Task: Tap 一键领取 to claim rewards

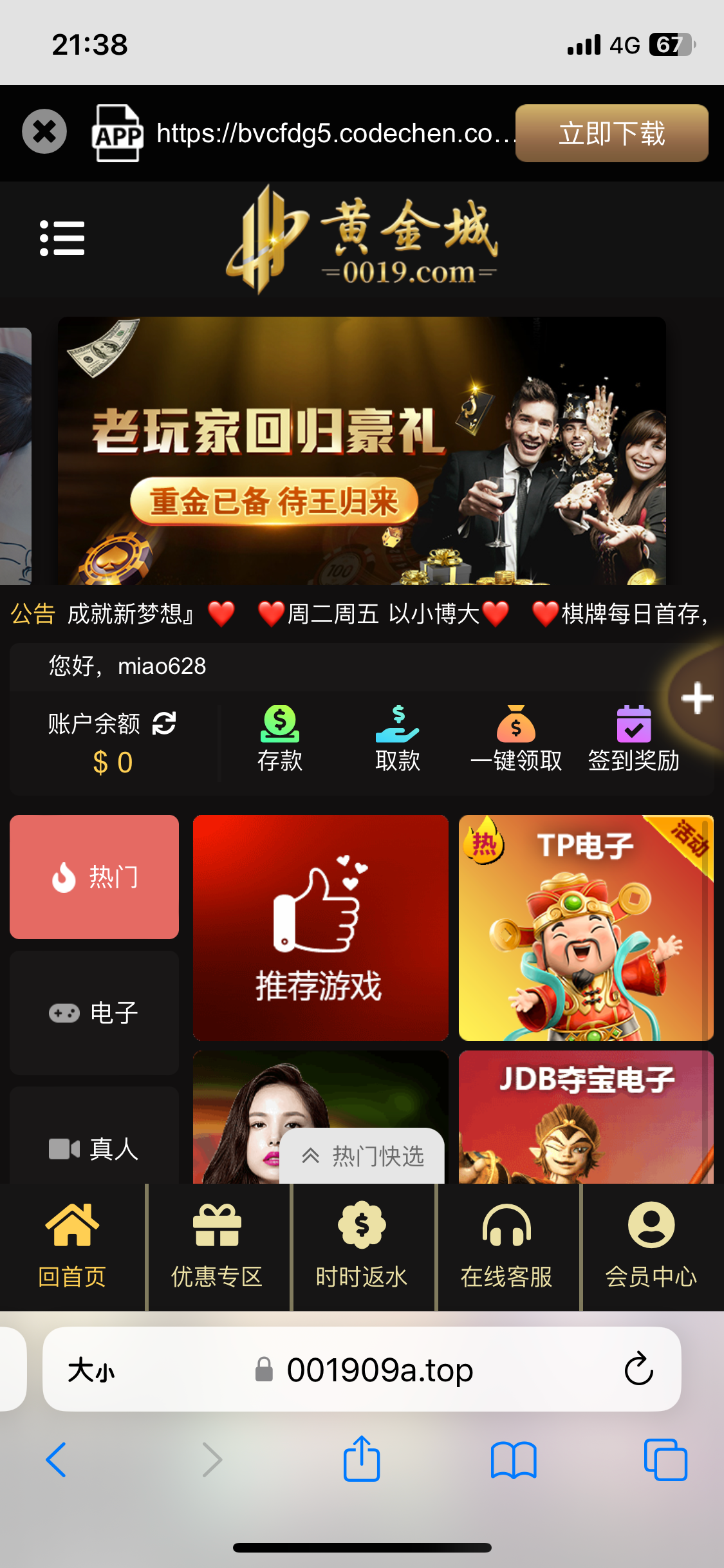Action: (x=515, y=738)
